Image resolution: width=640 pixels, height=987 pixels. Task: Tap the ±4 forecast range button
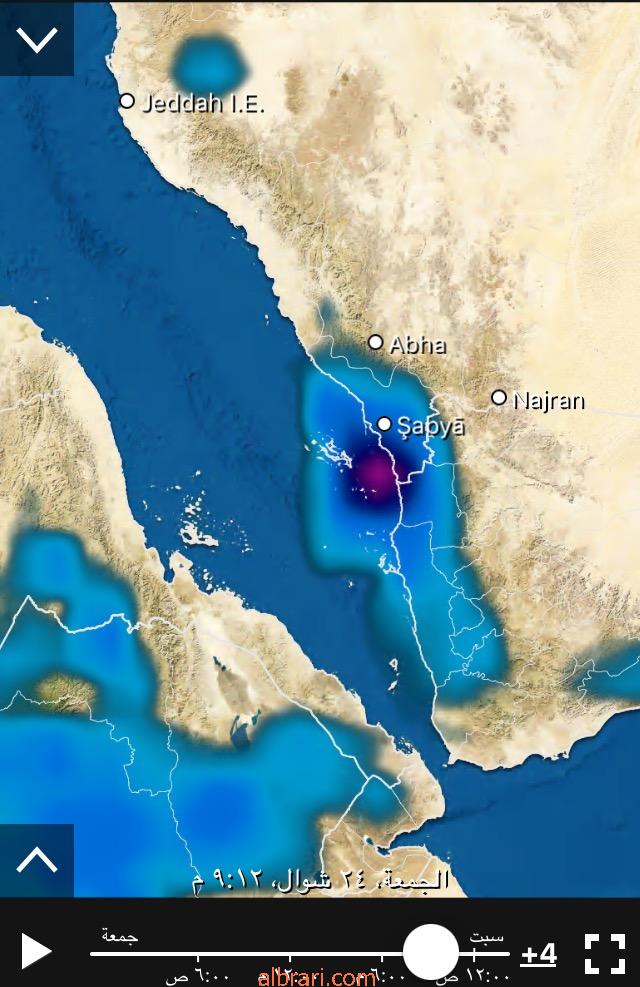click(539, 953)
